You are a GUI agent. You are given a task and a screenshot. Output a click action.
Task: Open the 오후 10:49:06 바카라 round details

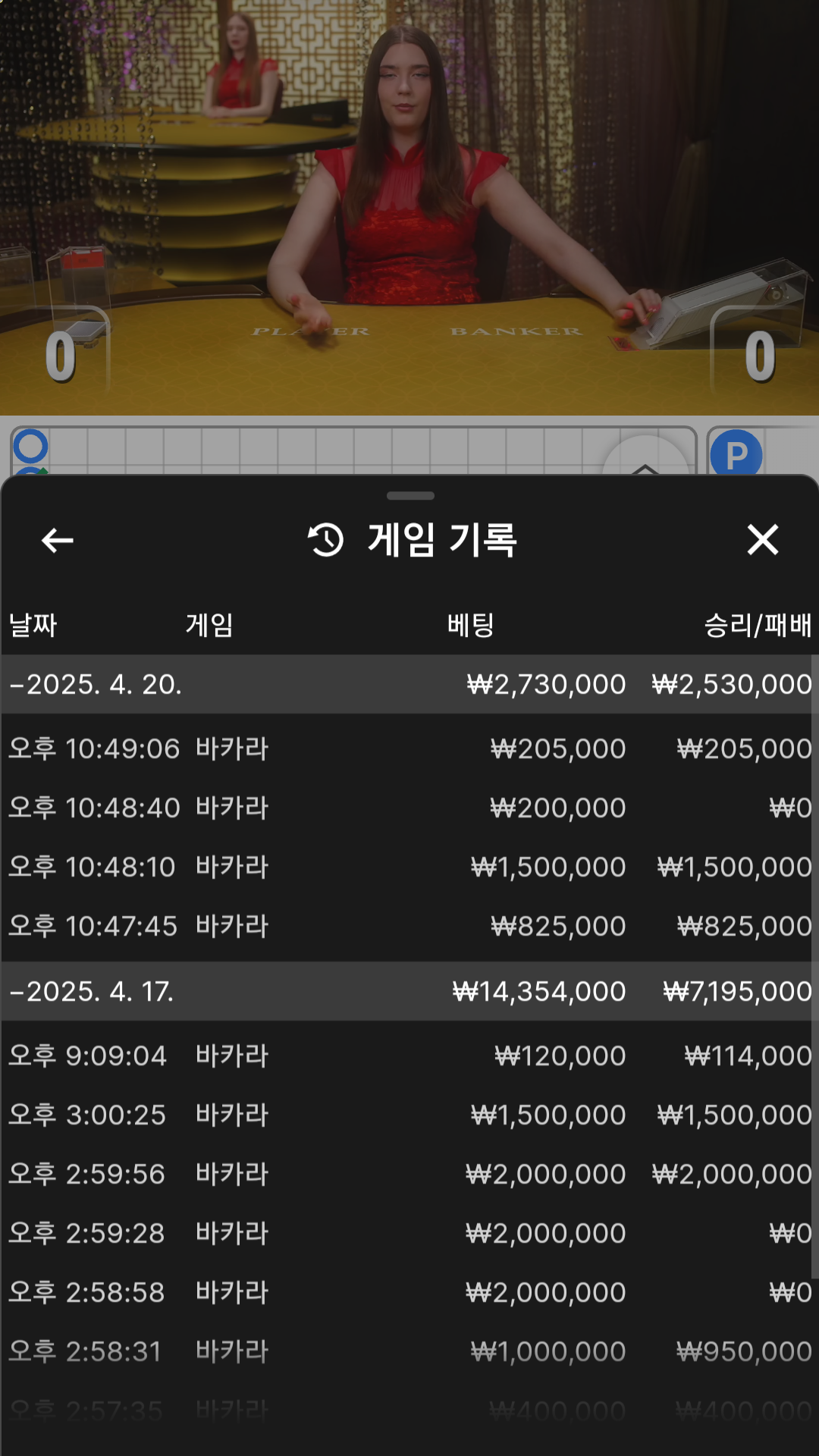(x=409, y=749)
